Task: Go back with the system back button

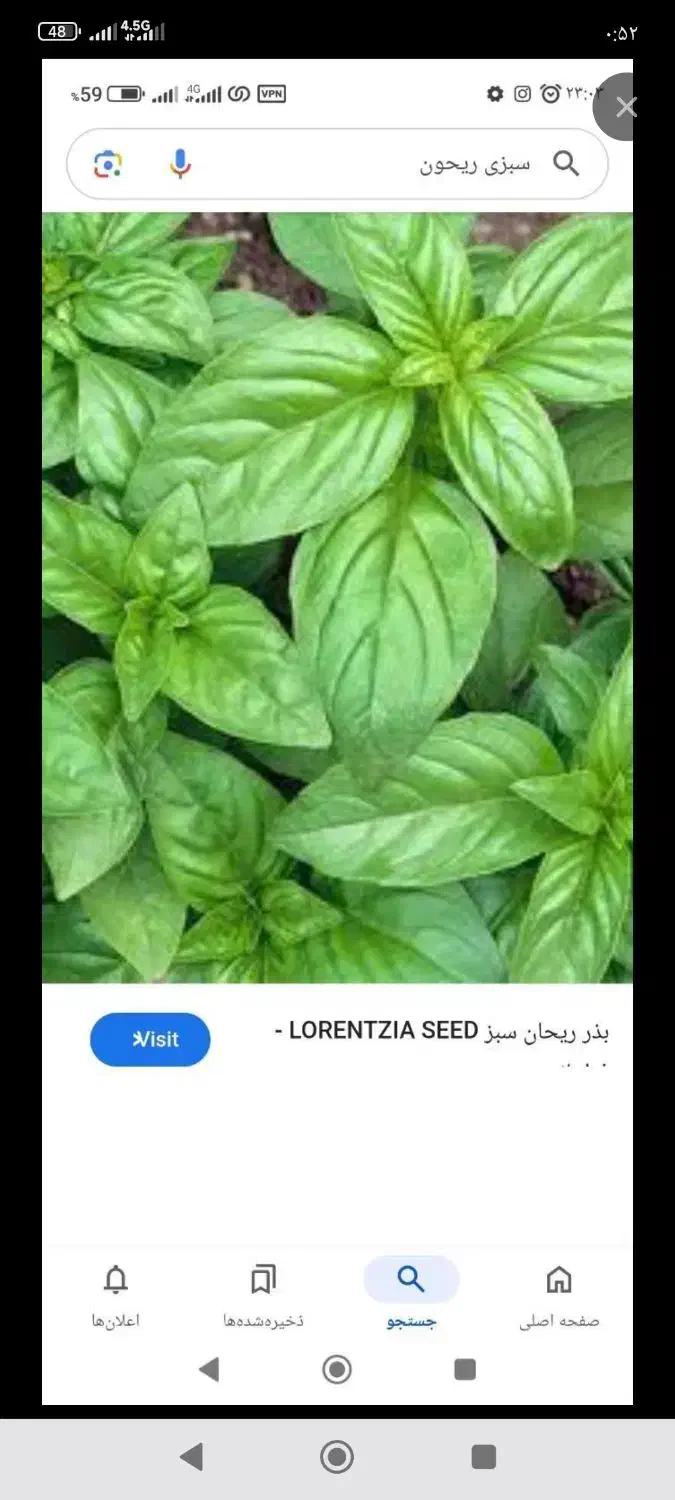Action: [x=191, y=1456]
